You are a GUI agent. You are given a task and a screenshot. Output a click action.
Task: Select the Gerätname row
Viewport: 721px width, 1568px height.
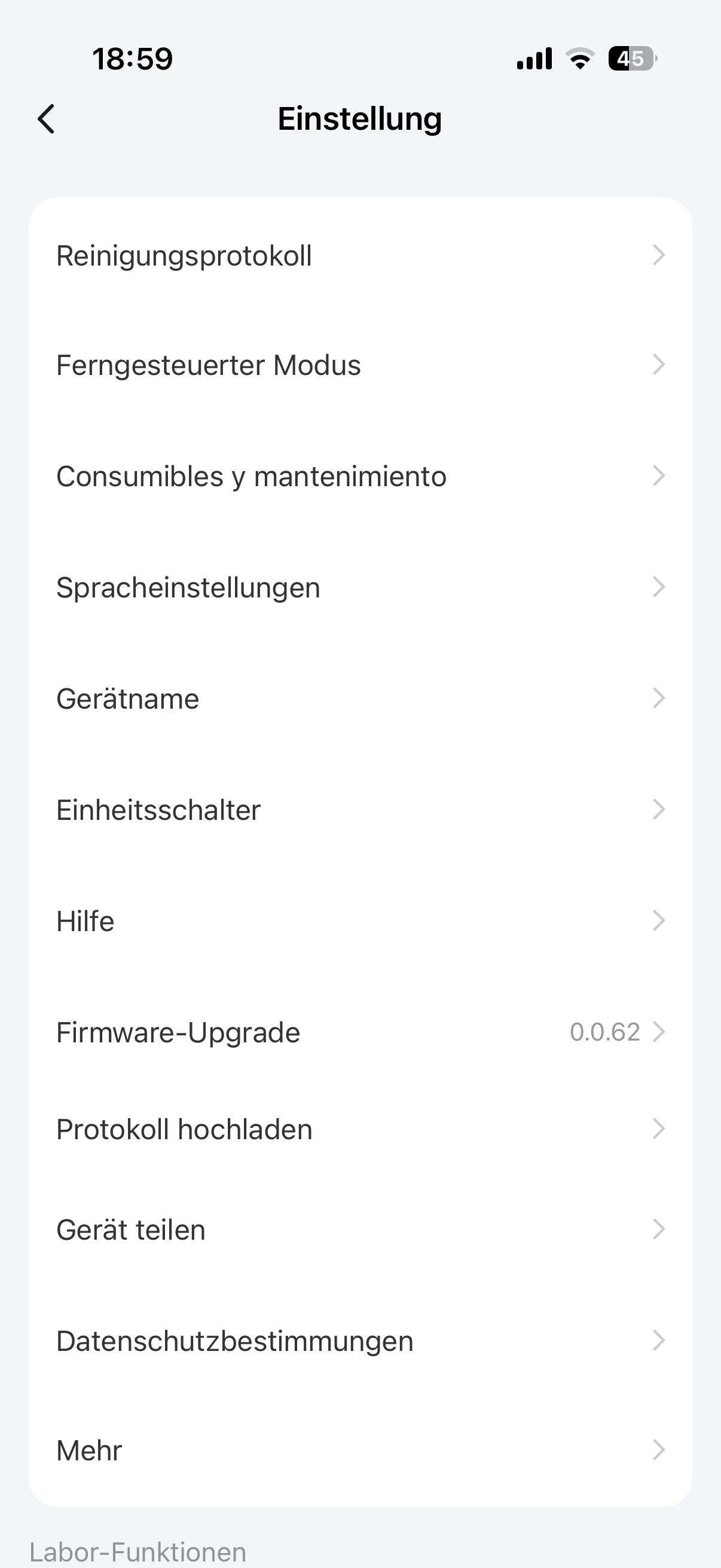click(360, 698)
